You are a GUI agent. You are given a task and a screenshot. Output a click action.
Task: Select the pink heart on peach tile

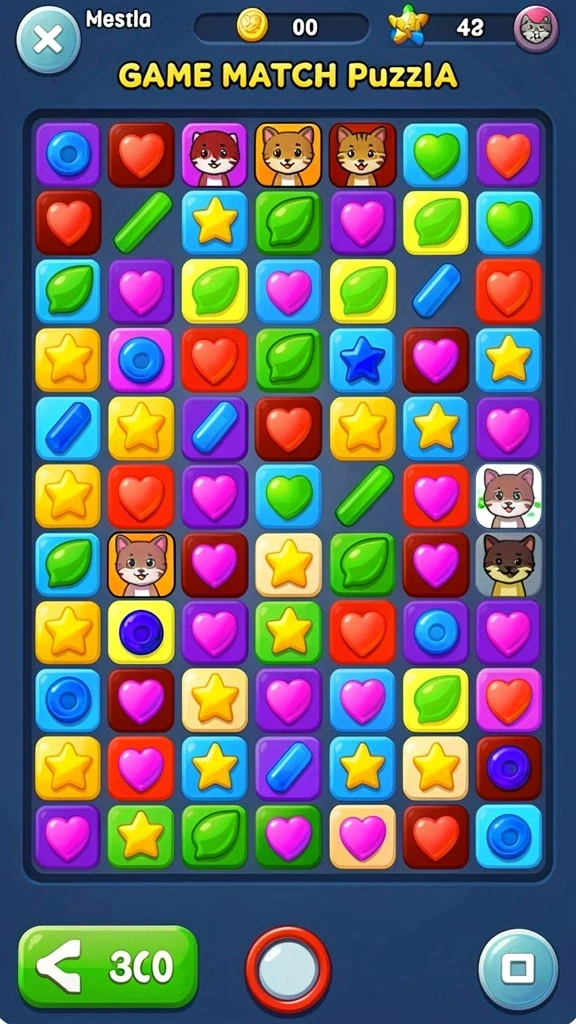[362, 837]
